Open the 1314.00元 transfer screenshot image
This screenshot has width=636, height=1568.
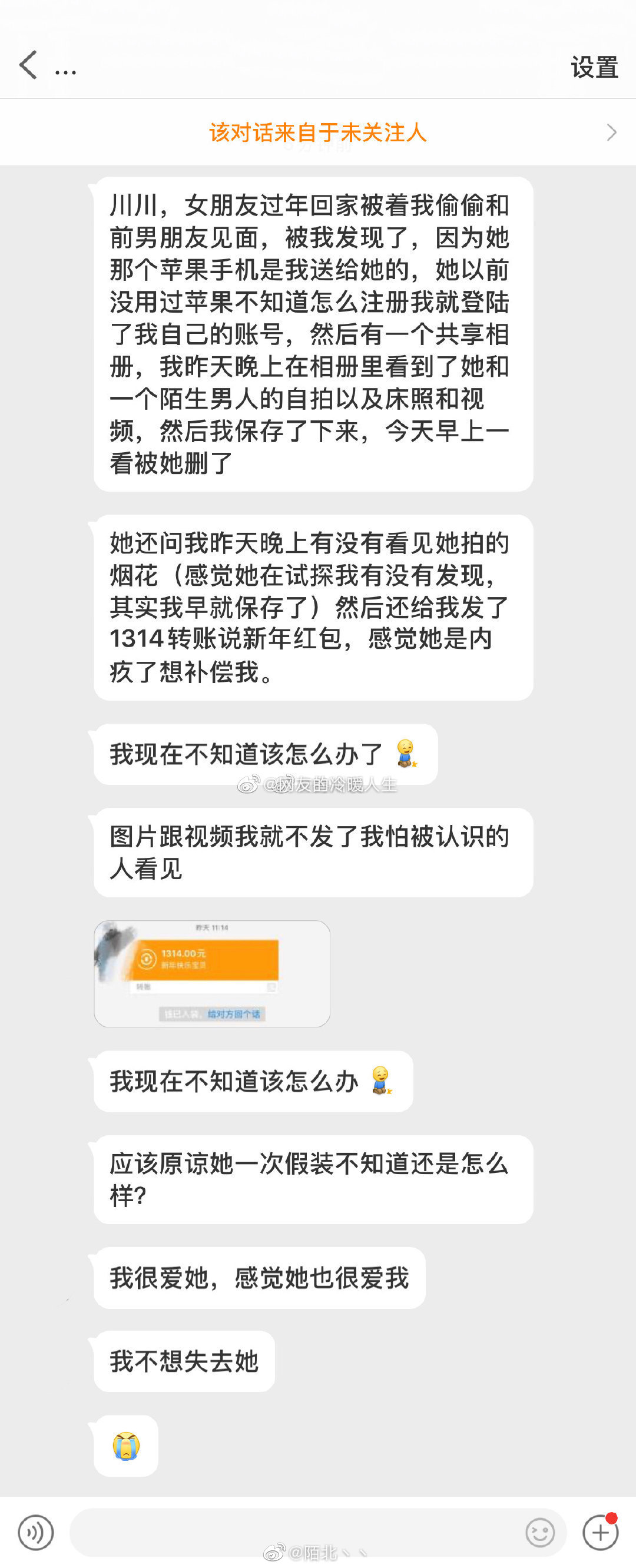click(x=212, y=973)
